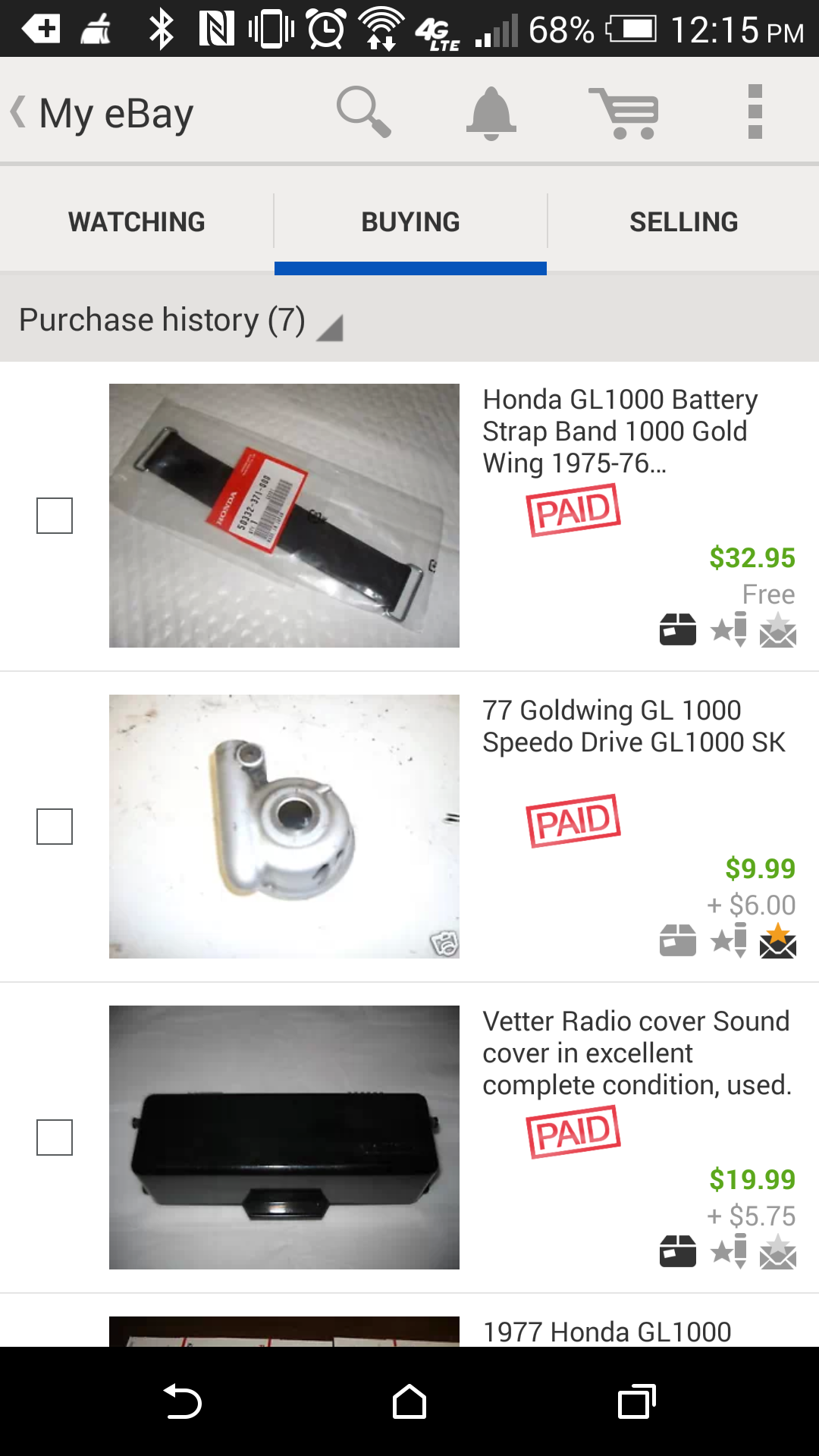Image resolution: width=819 pixels, height=1456 pixels.
Task: Open the notifications bell
Action: pyautogui.click(x=491, y=113)
